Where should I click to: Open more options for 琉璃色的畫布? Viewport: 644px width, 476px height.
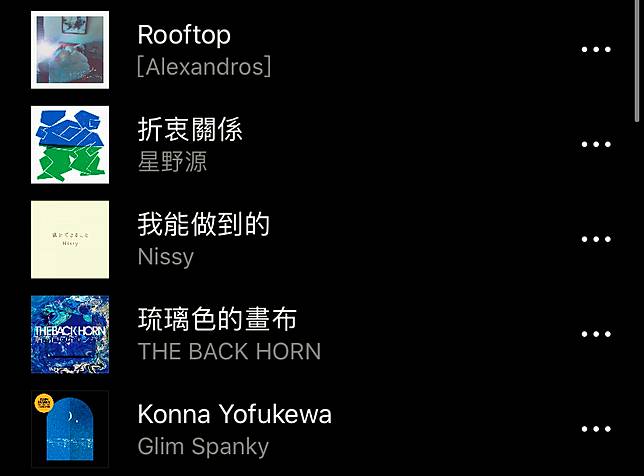[596, 335]
